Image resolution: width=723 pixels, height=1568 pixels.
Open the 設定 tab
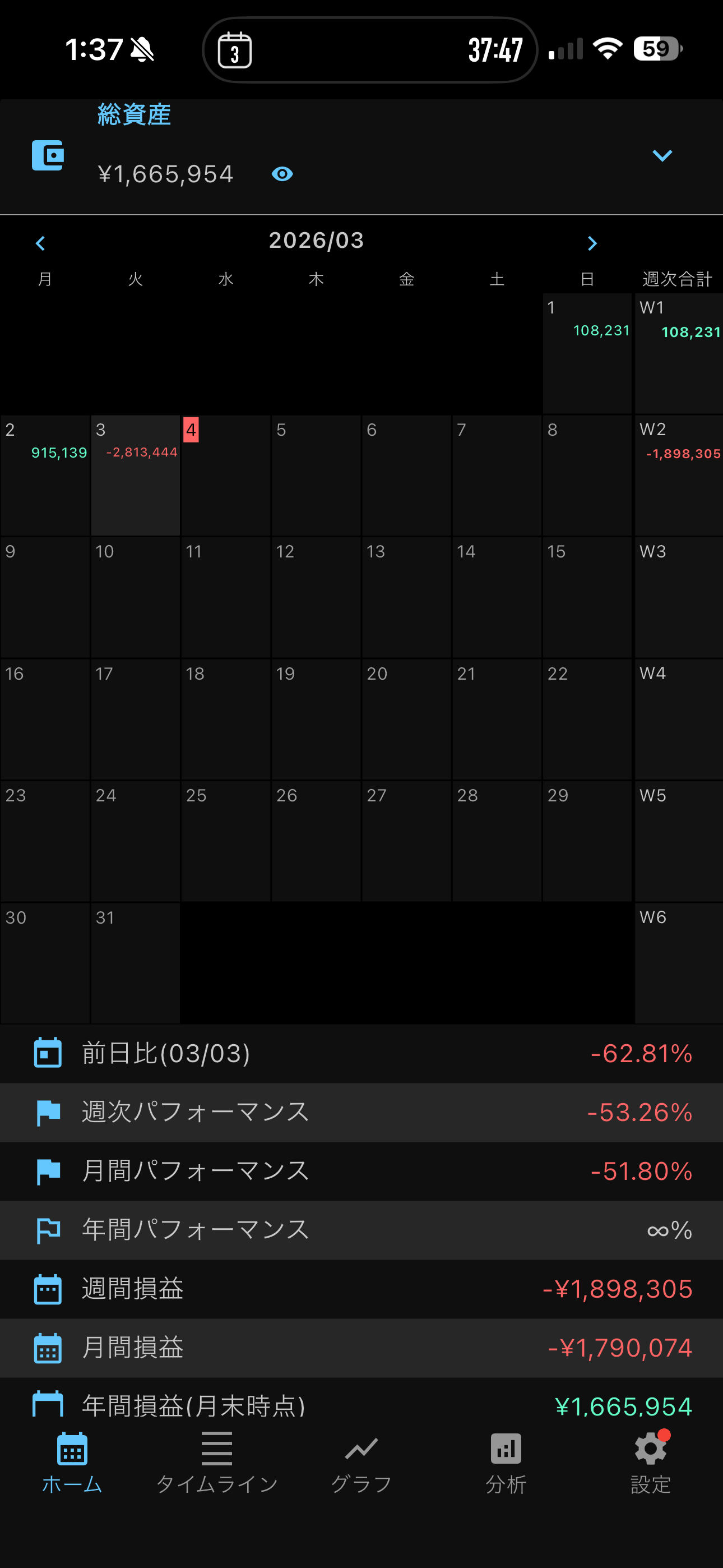(x=650, y=1462)
